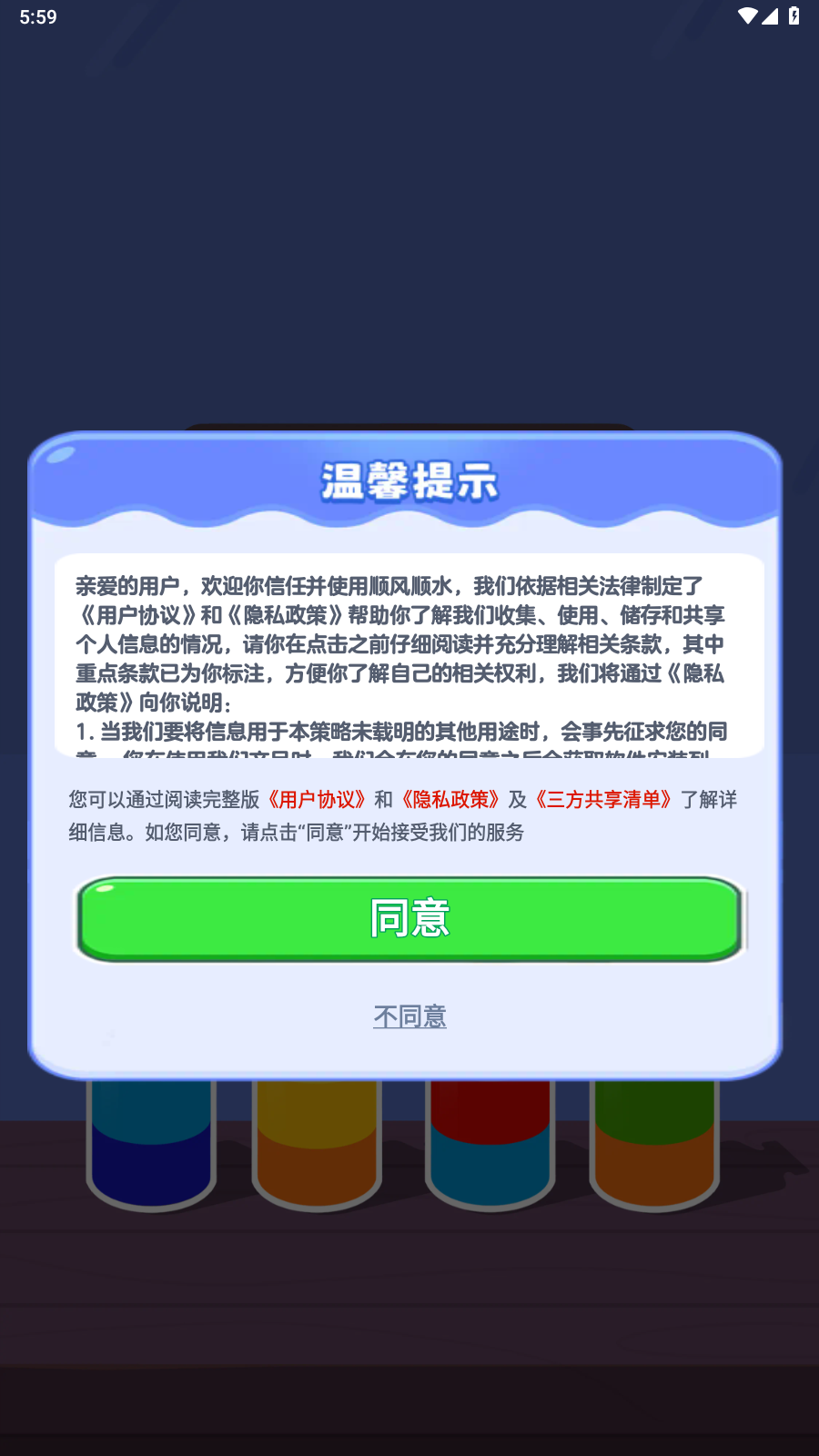Open the red 《用户协议》 link

point(318,802)
